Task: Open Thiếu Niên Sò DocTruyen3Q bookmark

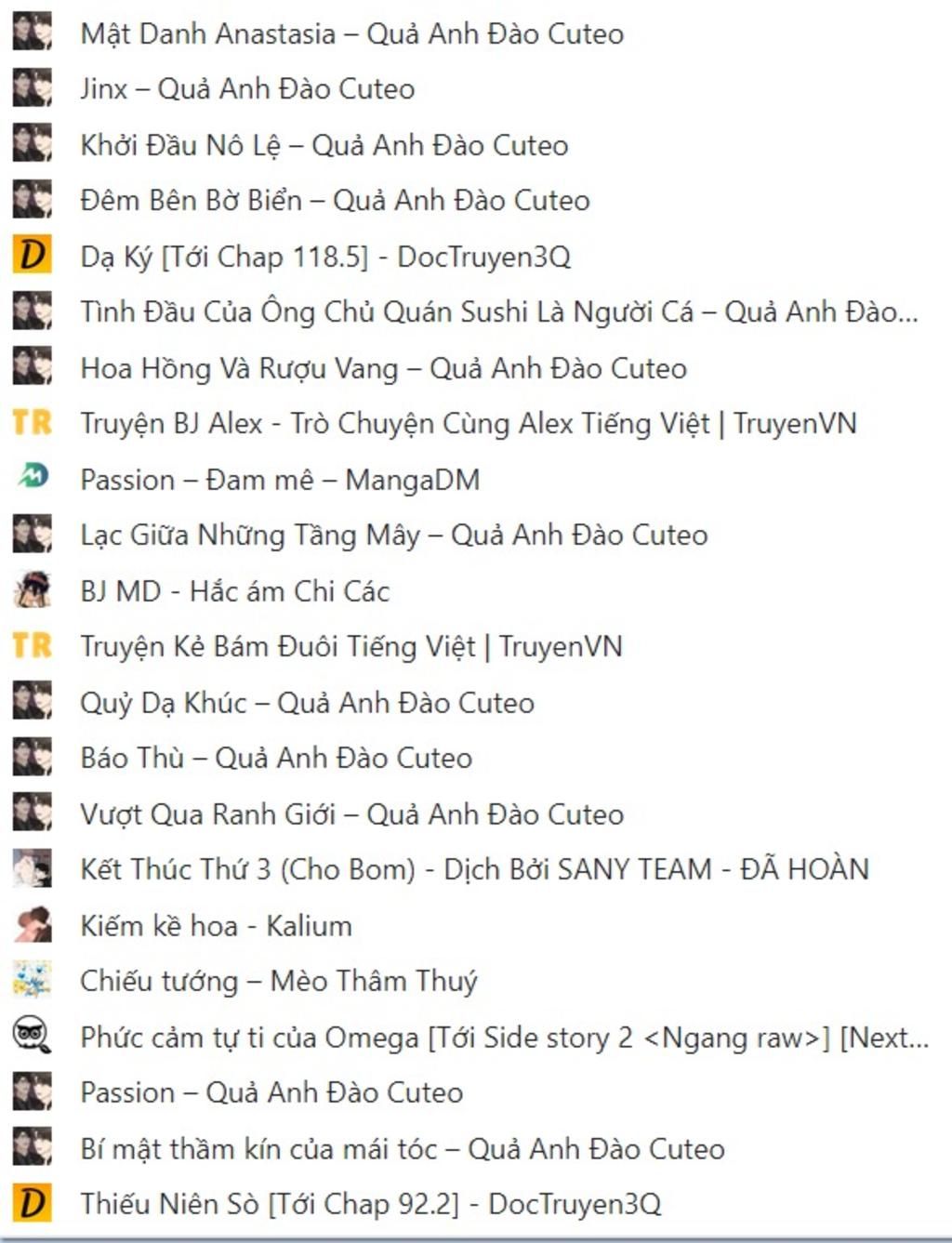Action: (370, 1205)
